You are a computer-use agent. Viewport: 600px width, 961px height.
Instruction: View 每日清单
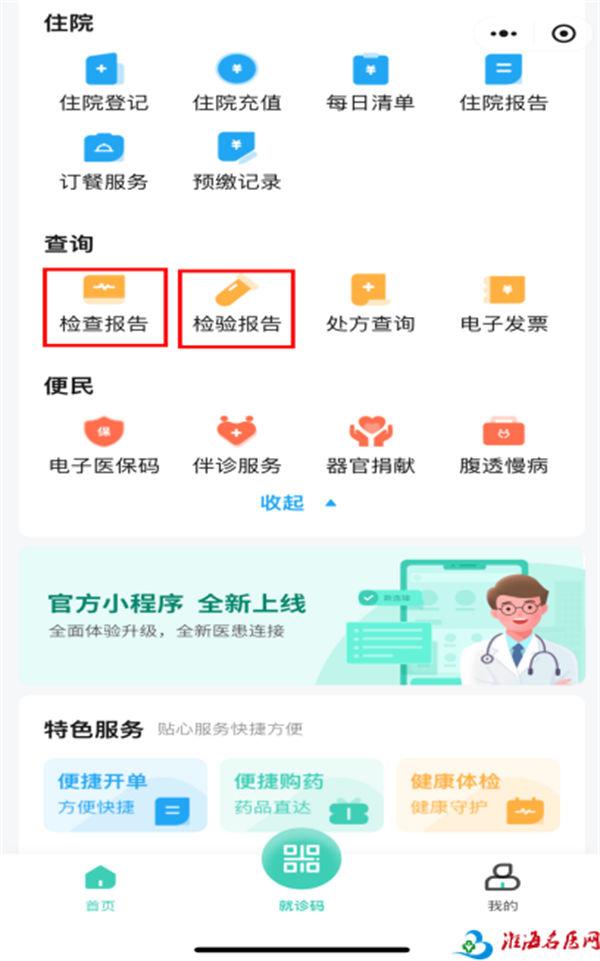370,81
